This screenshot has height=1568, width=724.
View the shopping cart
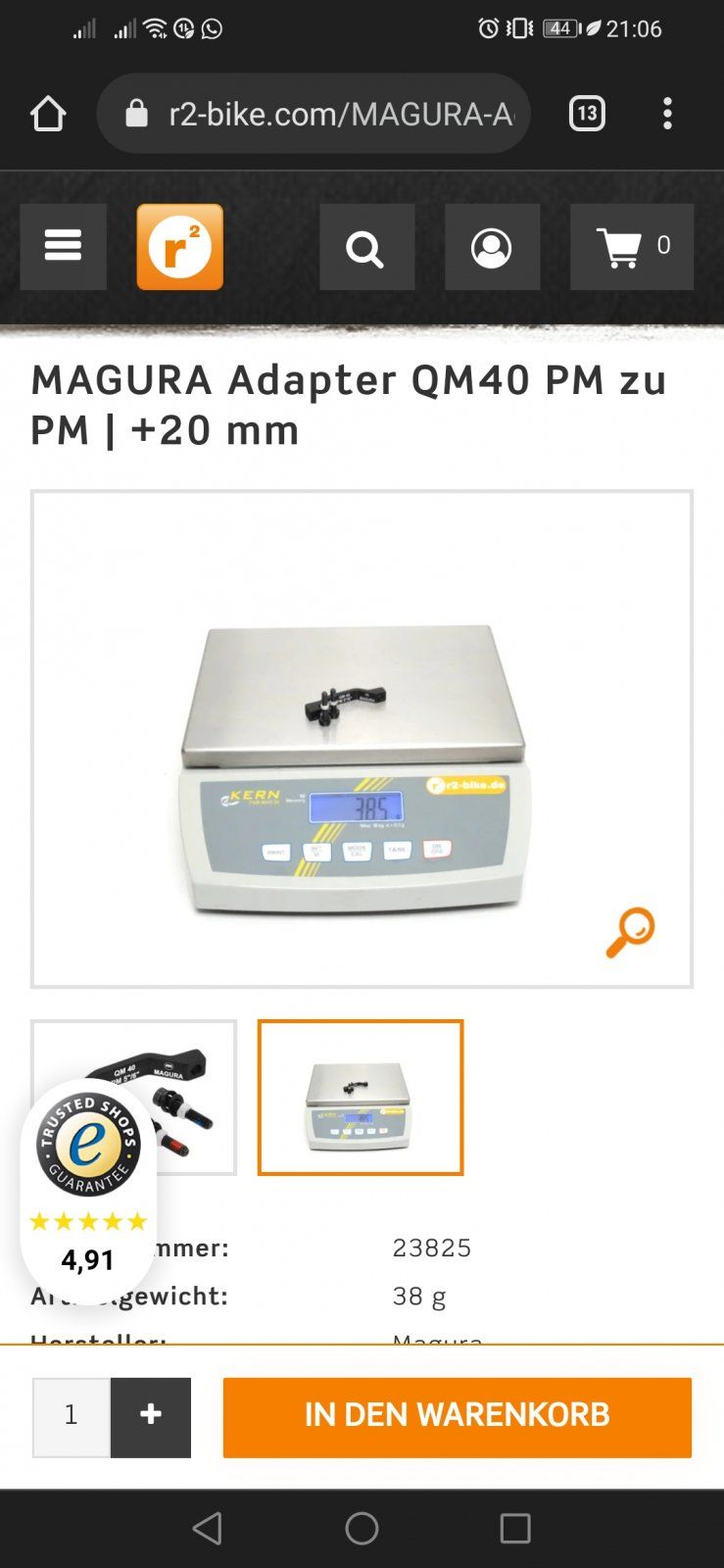[632, 248]
